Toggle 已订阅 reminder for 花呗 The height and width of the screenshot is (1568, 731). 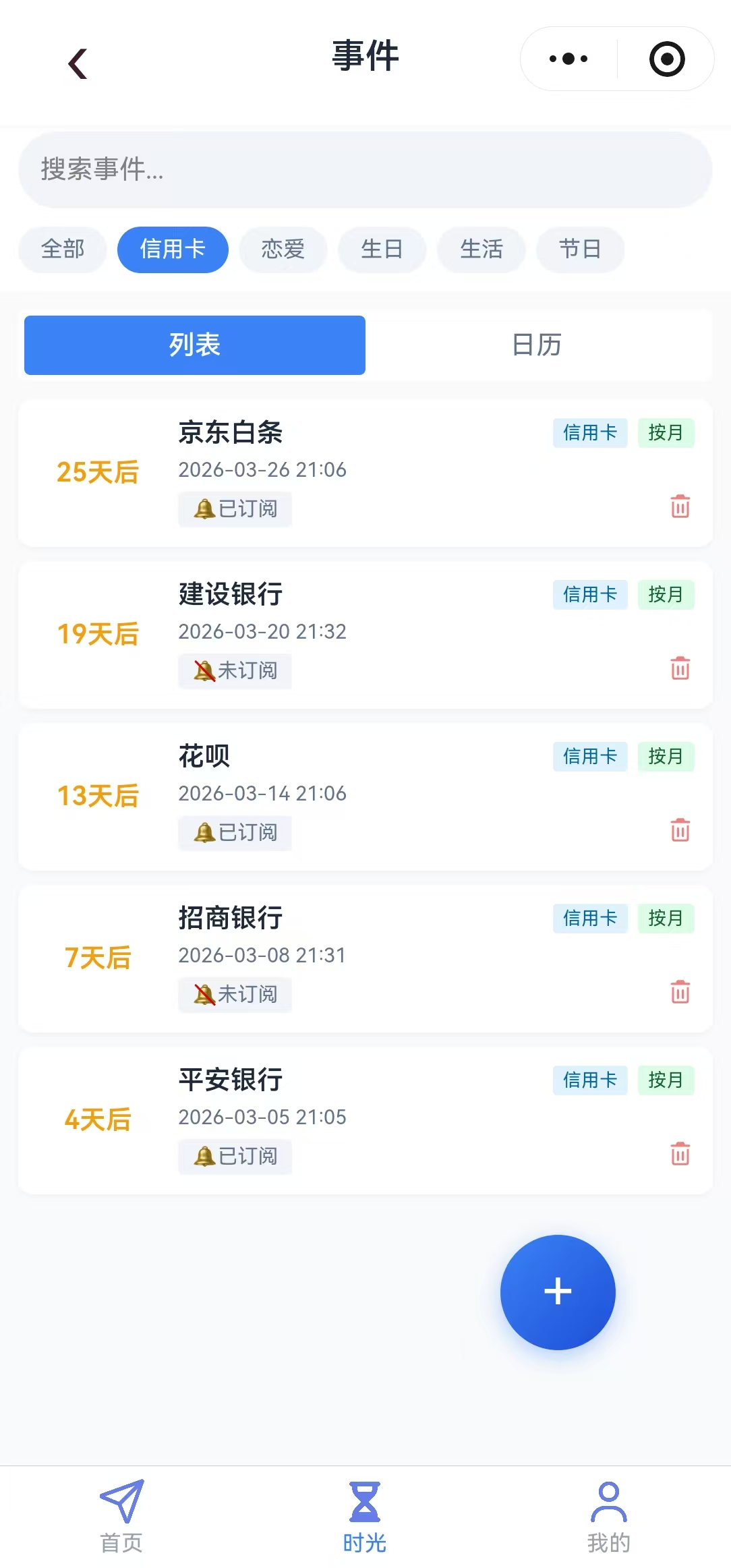pyautogui.click(x=235, y=833)
